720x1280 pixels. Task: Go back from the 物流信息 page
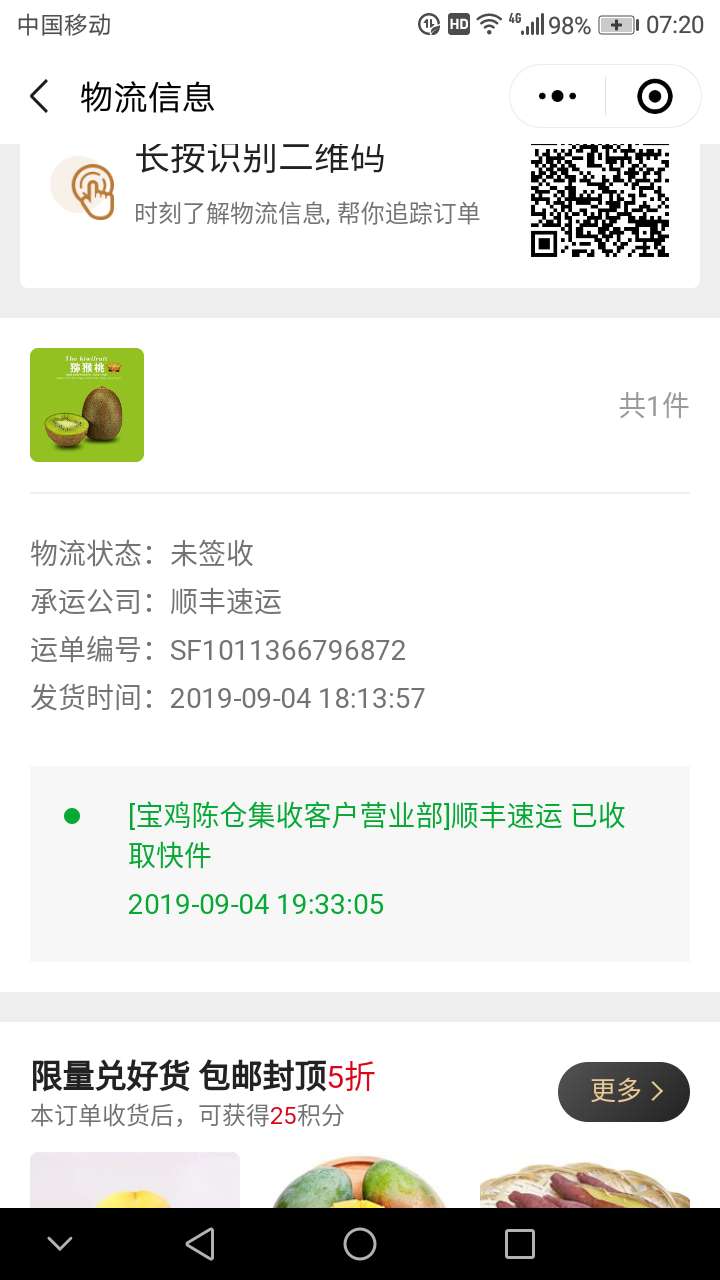click(39, 97)
